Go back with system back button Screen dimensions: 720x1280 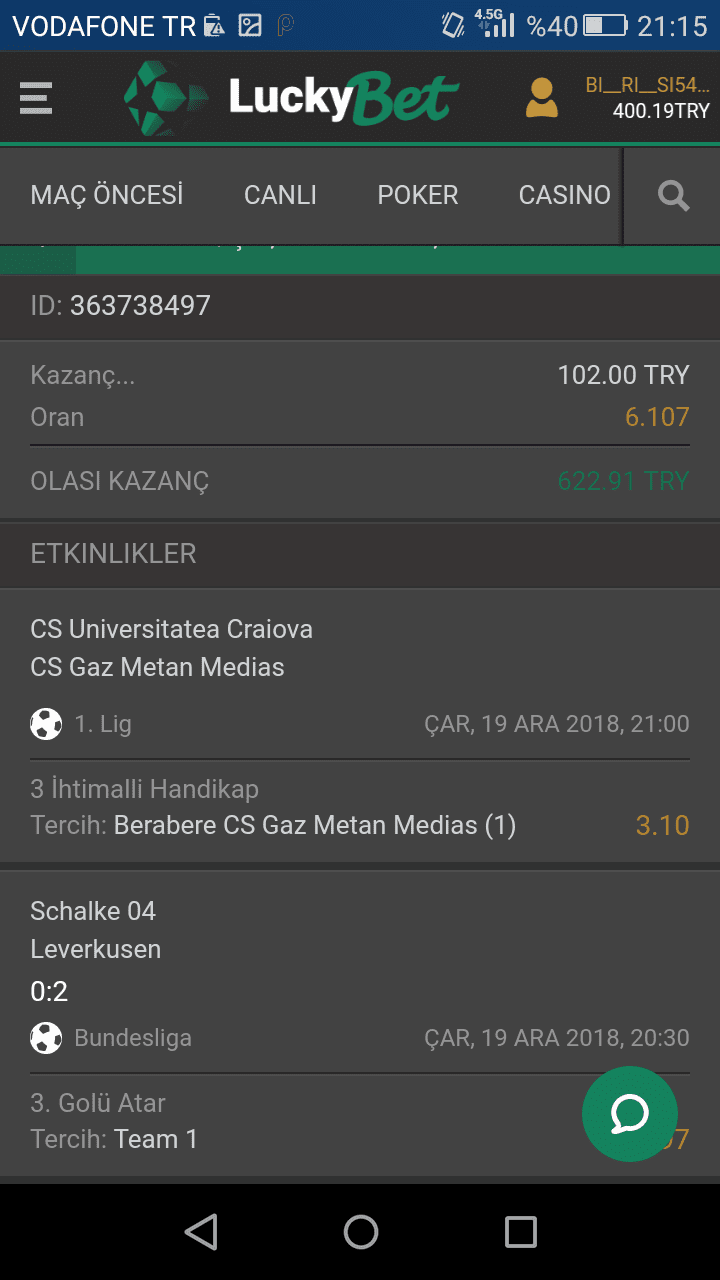click(201, 1232)
